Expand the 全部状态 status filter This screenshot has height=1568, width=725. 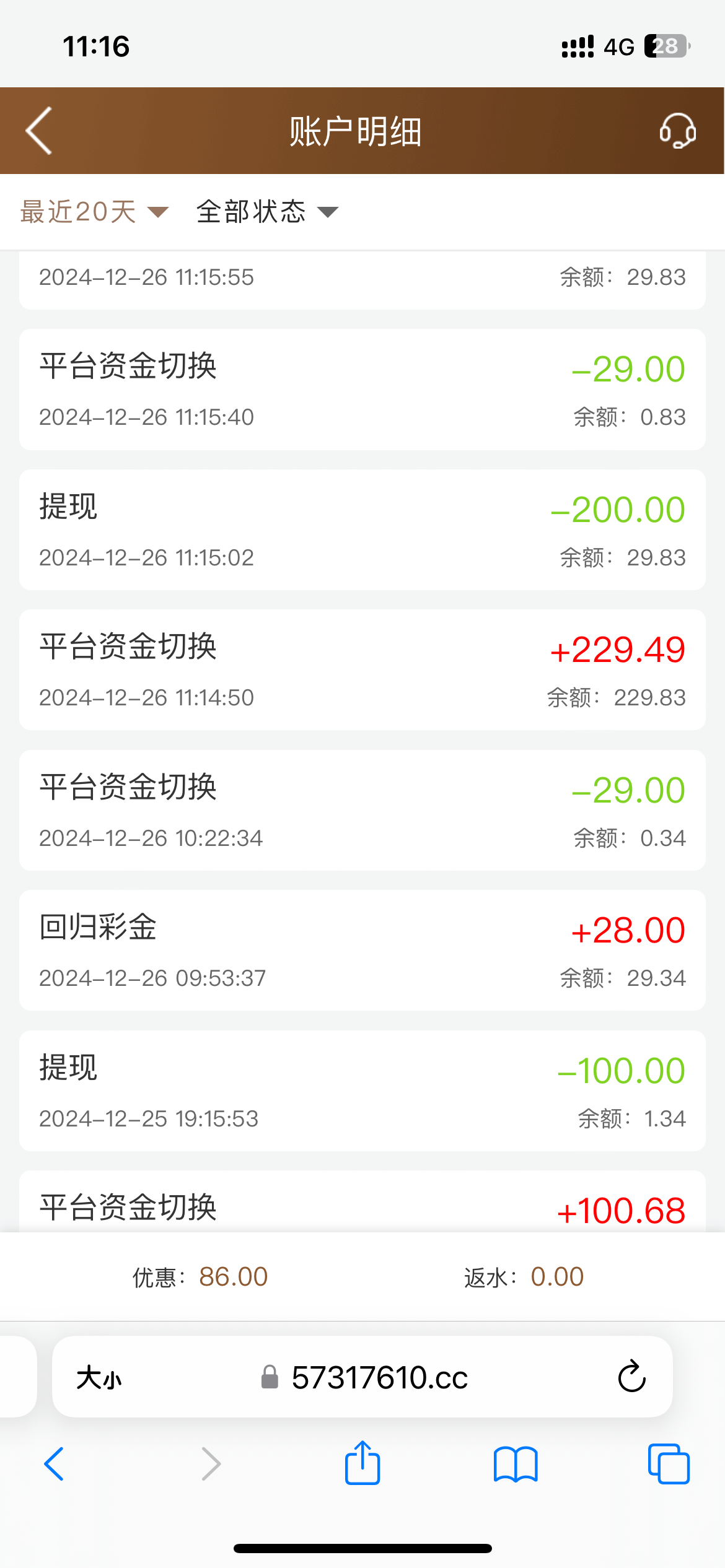(267, 212)
